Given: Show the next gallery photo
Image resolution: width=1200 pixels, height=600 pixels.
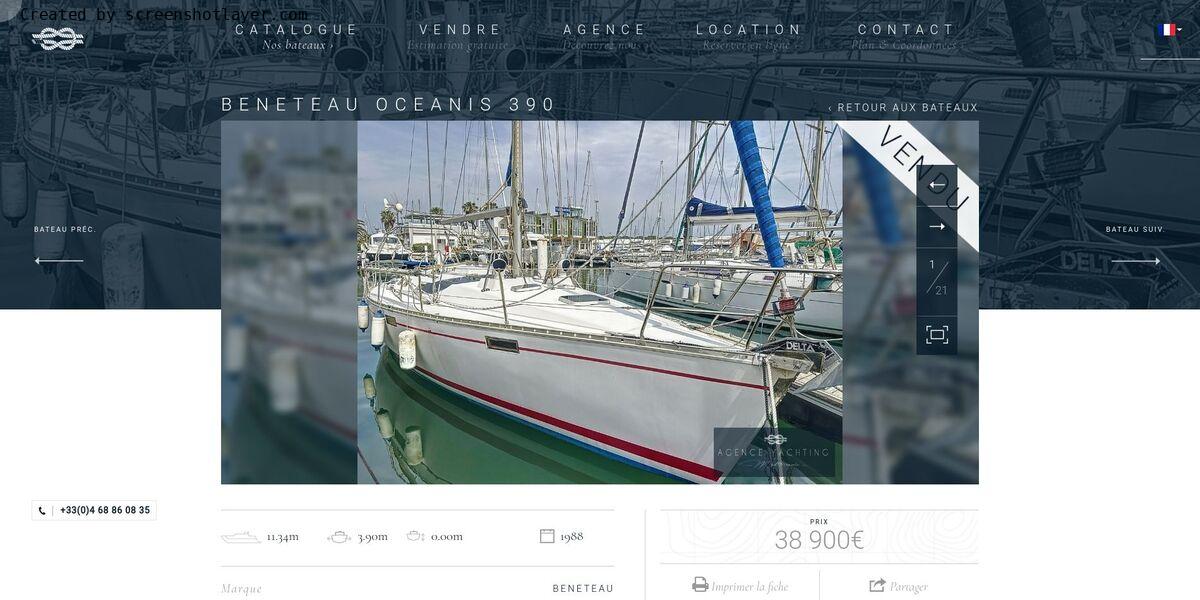Looking at the screenshot, I should click(x=936, y=227).
